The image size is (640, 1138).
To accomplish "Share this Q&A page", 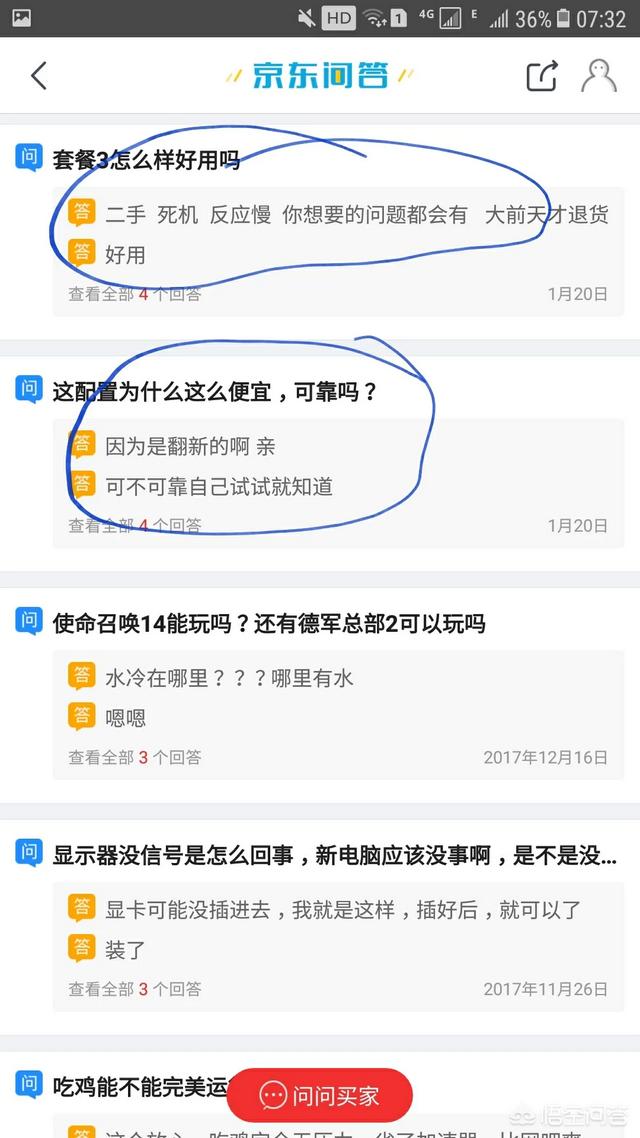I will (x=541, y=76).
